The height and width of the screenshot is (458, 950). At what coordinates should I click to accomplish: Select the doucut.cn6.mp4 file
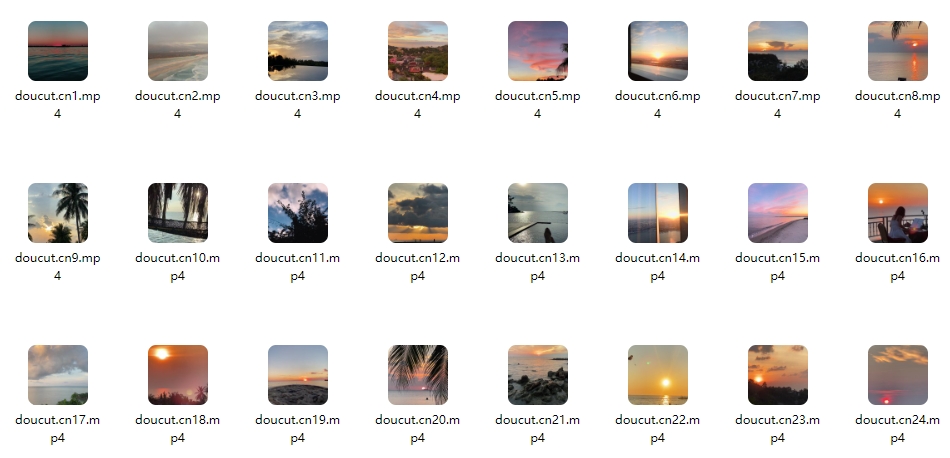click(x=658, y=51)
